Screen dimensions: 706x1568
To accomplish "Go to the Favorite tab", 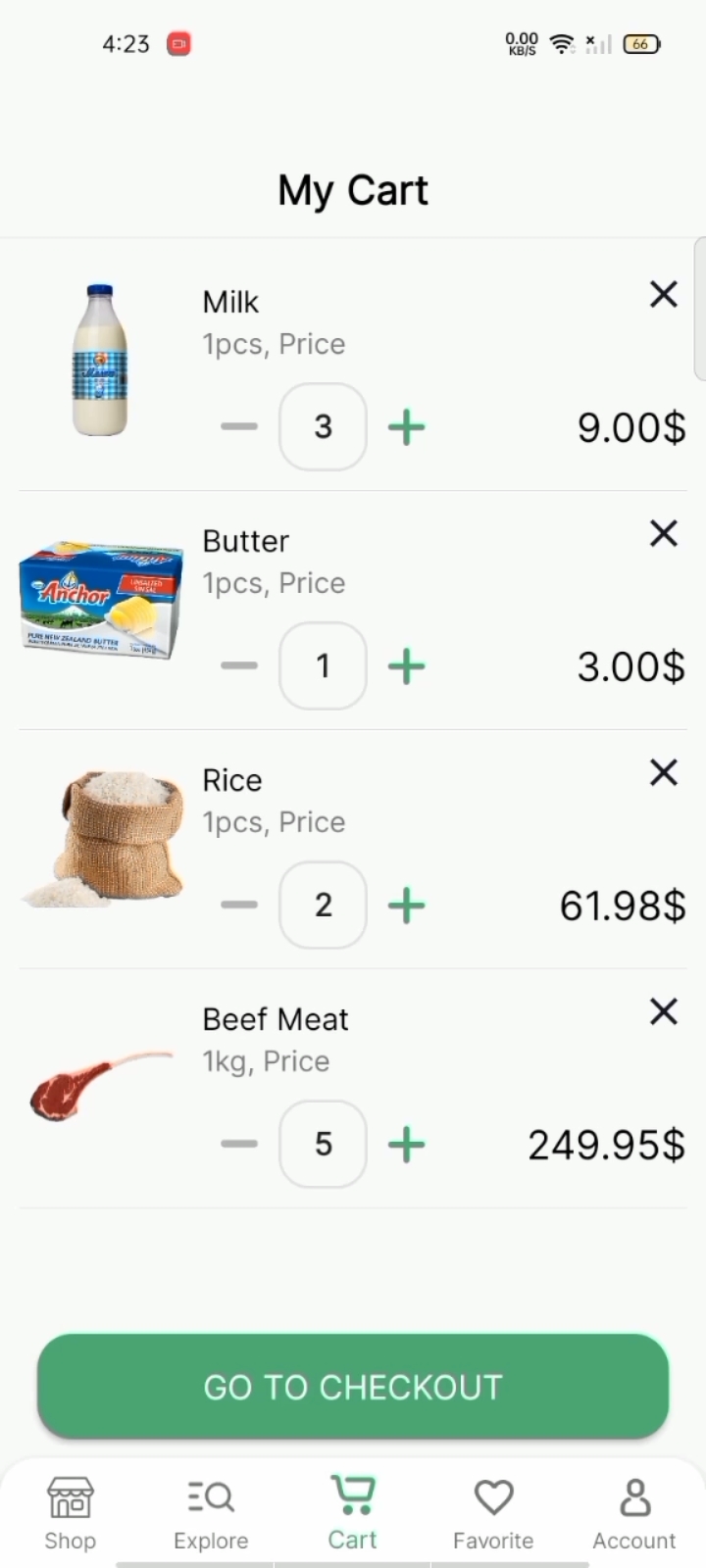I will 493,1514.
